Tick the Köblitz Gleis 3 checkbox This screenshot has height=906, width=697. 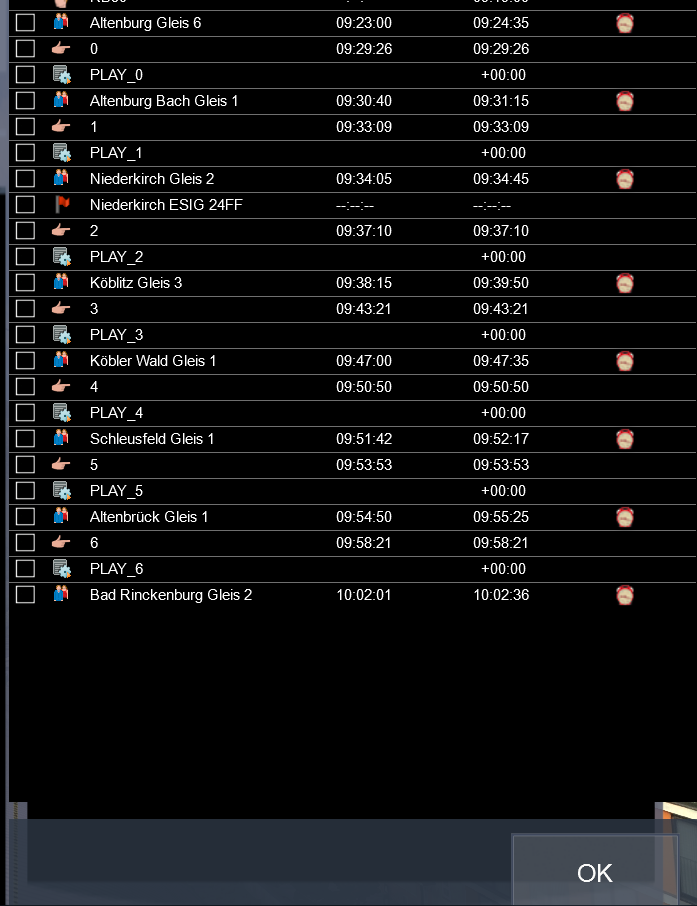[25, 283]
